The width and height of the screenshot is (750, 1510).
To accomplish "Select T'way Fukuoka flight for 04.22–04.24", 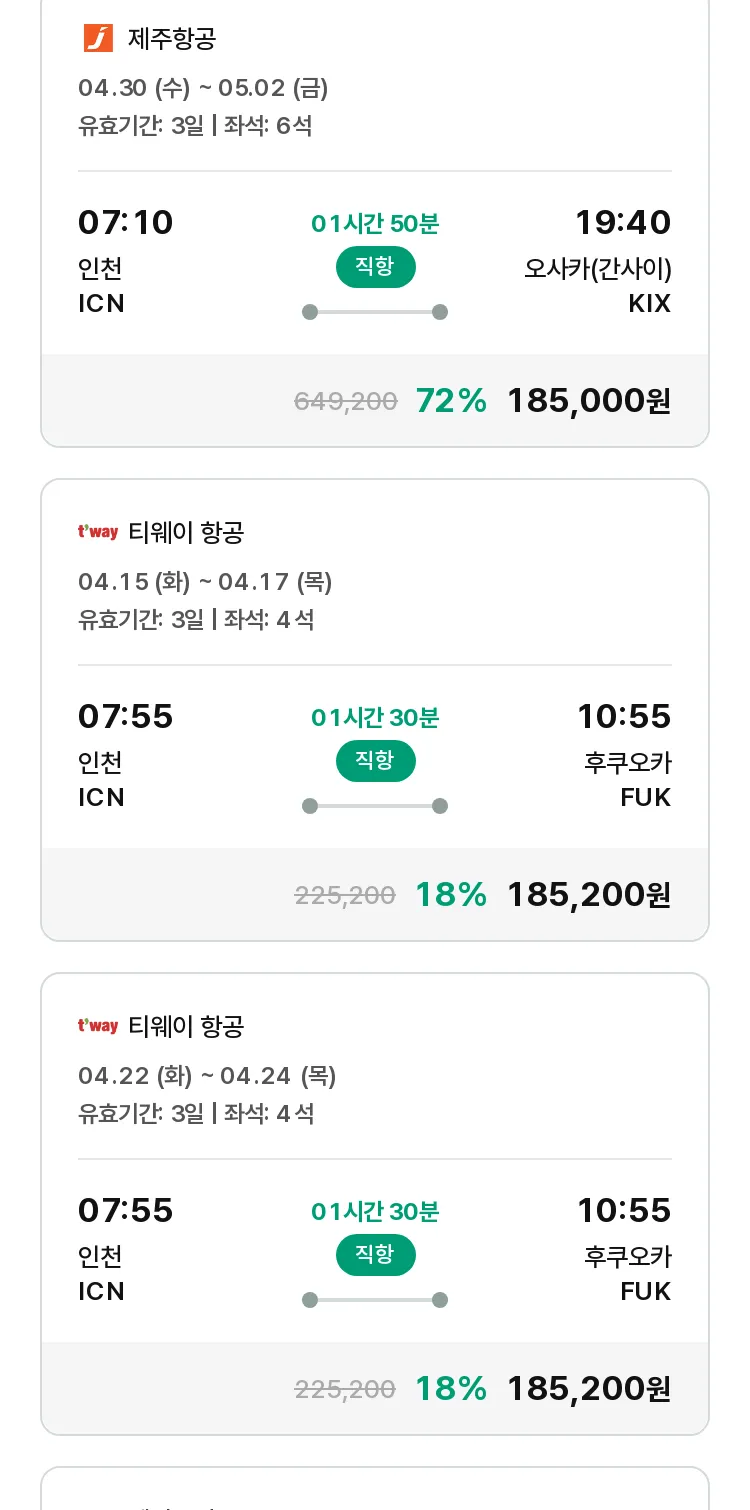I will coord(375,1204).
